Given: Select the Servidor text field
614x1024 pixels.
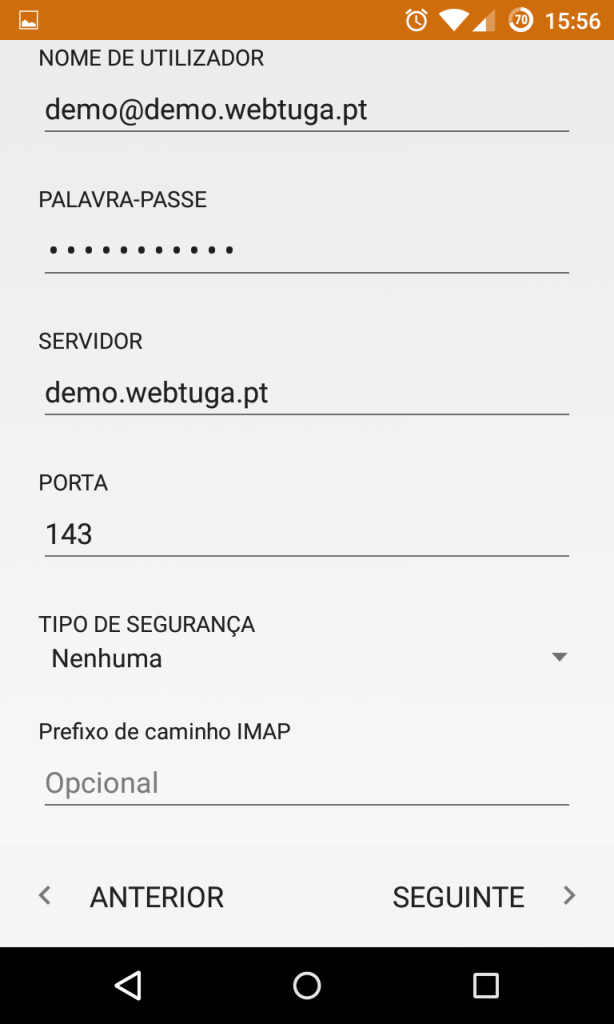Looking at the screenshot, I should [305, 393].
